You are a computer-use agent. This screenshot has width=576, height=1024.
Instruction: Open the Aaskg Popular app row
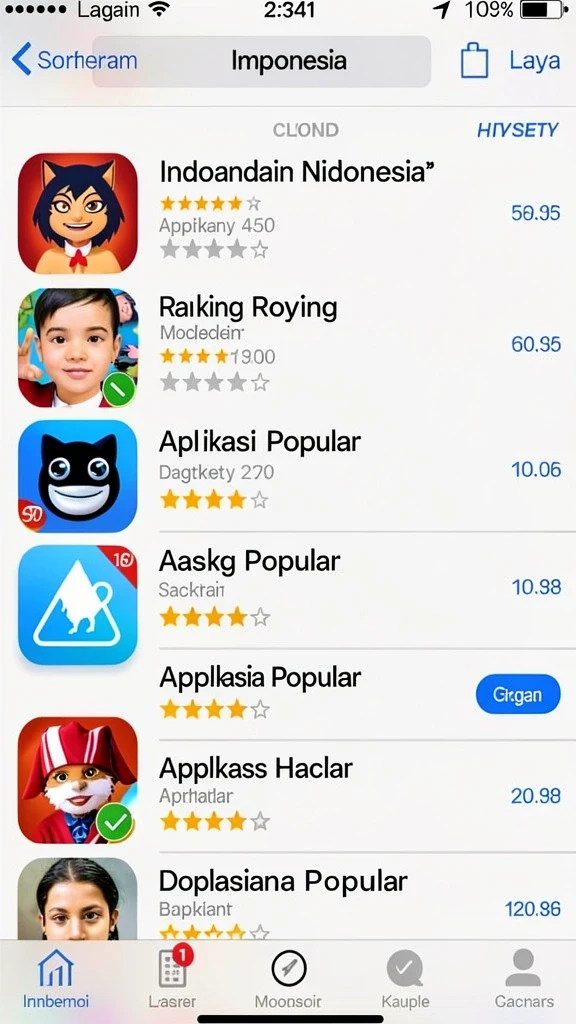[288, 591]
